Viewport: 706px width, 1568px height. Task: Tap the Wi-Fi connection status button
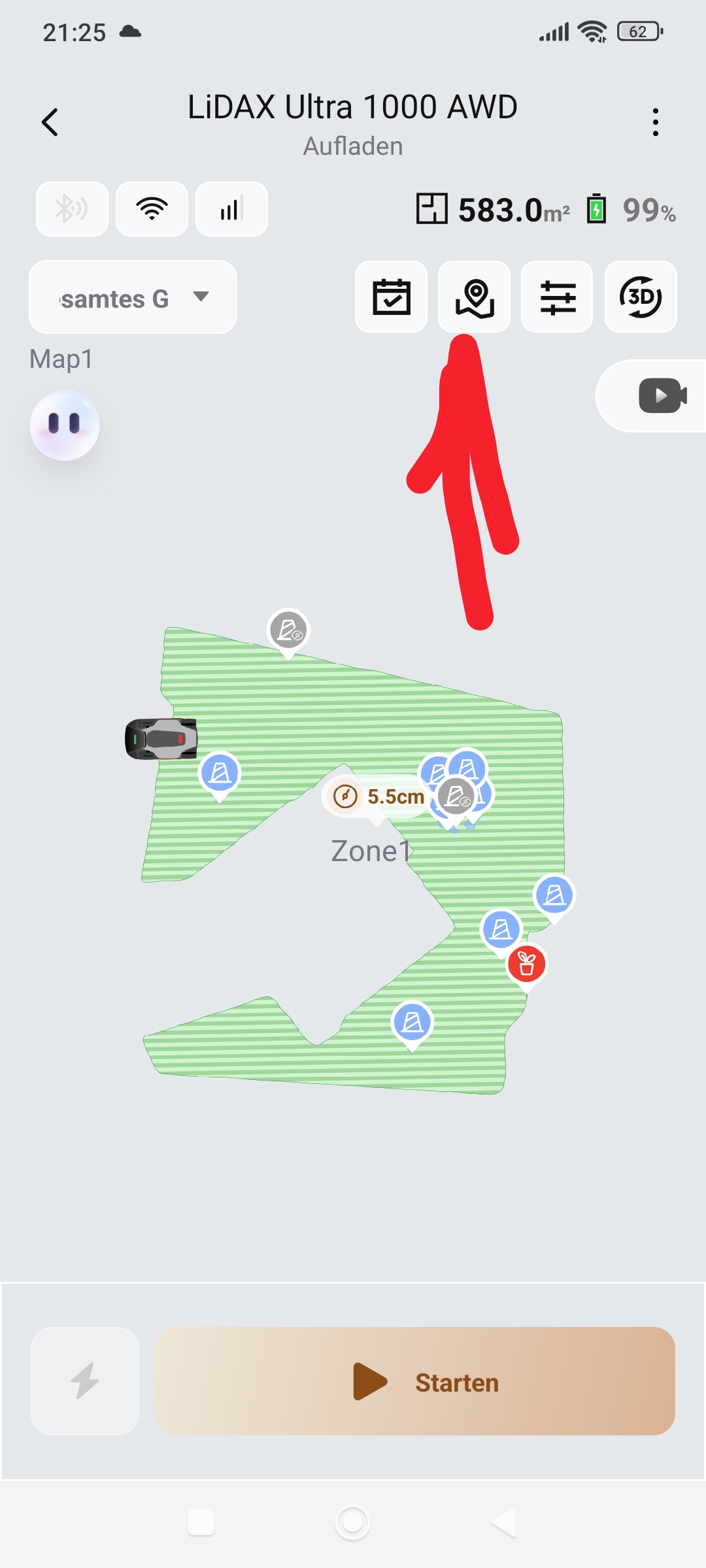click(x=152, y=209)
